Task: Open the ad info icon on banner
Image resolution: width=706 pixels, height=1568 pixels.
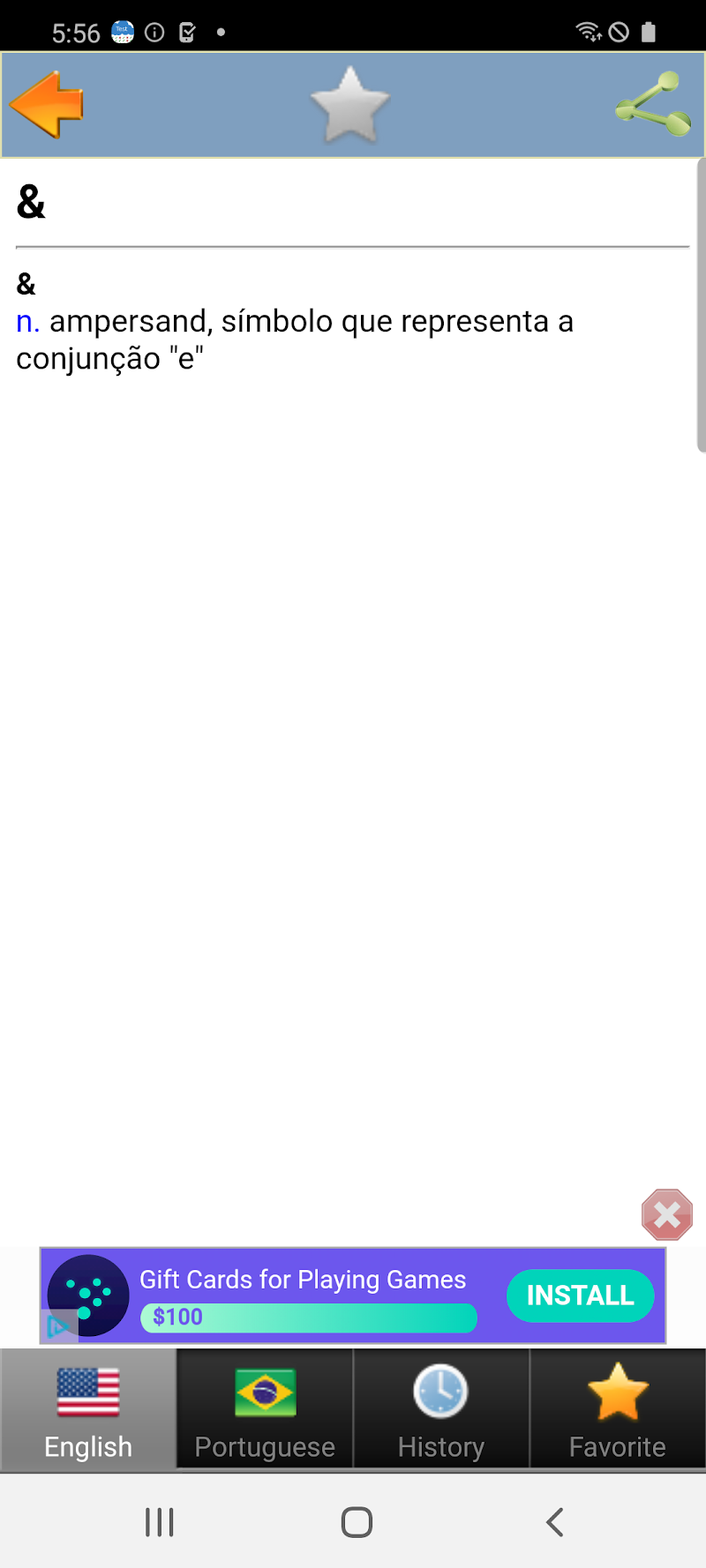Action: click(x=57, y=1327)
